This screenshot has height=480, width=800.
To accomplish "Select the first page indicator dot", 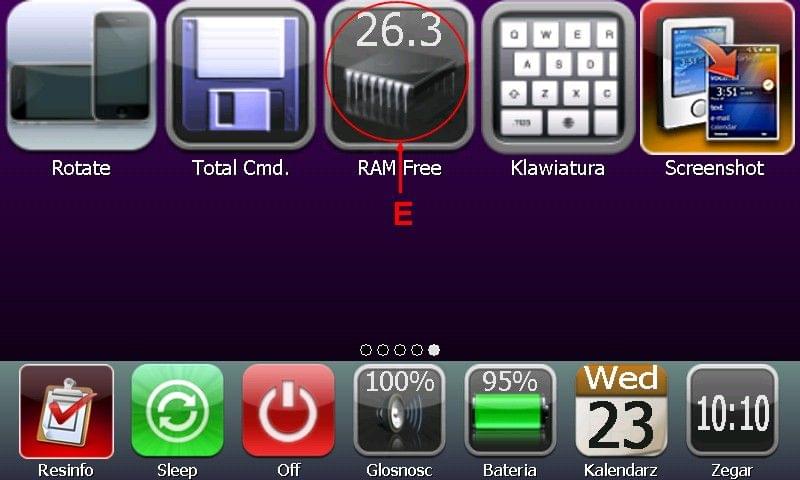I will click(366, 350).
